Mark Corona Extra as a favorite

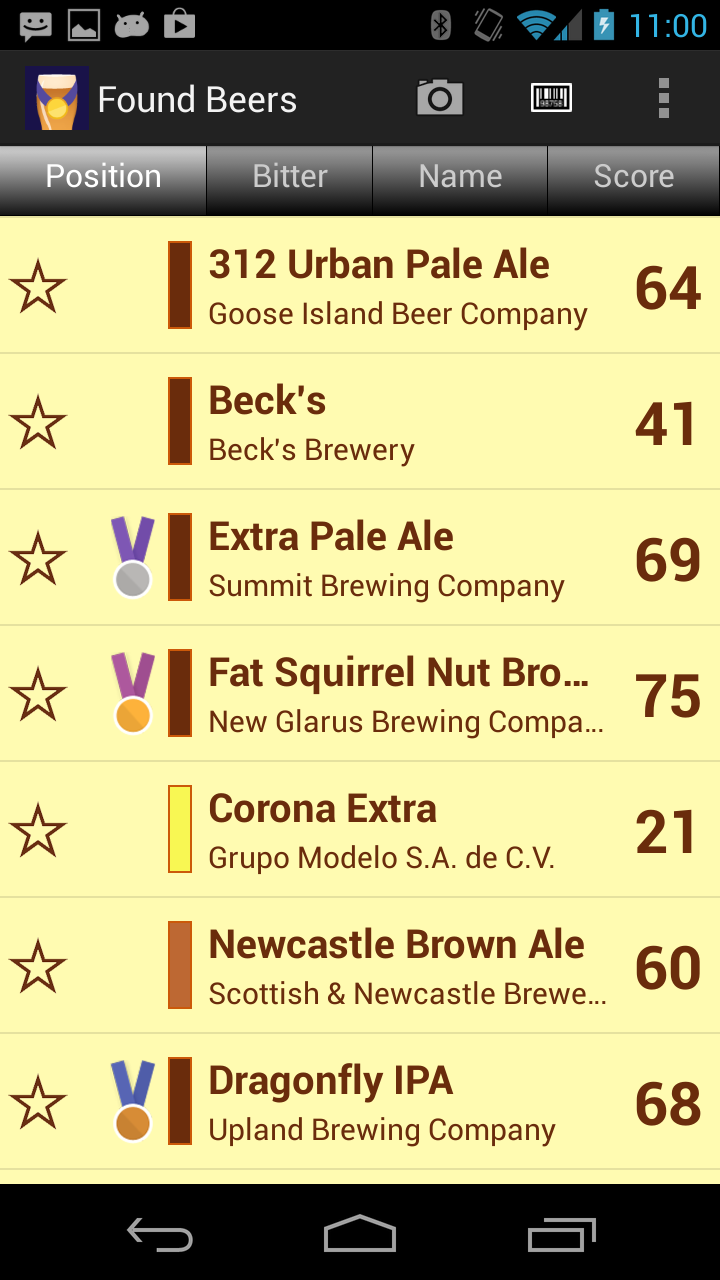(38, 831)
